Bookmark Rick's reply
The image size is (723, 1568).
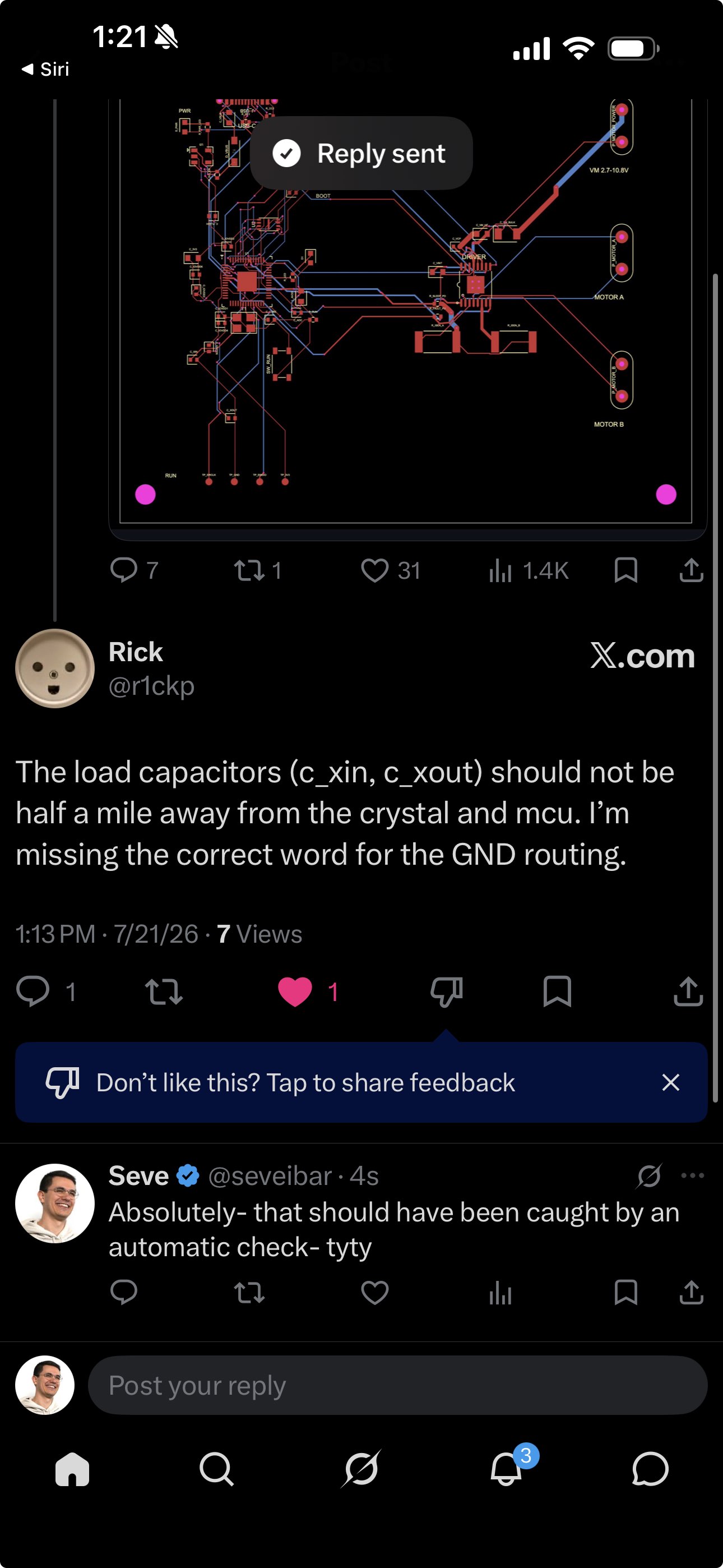click(x=557, y=991)
